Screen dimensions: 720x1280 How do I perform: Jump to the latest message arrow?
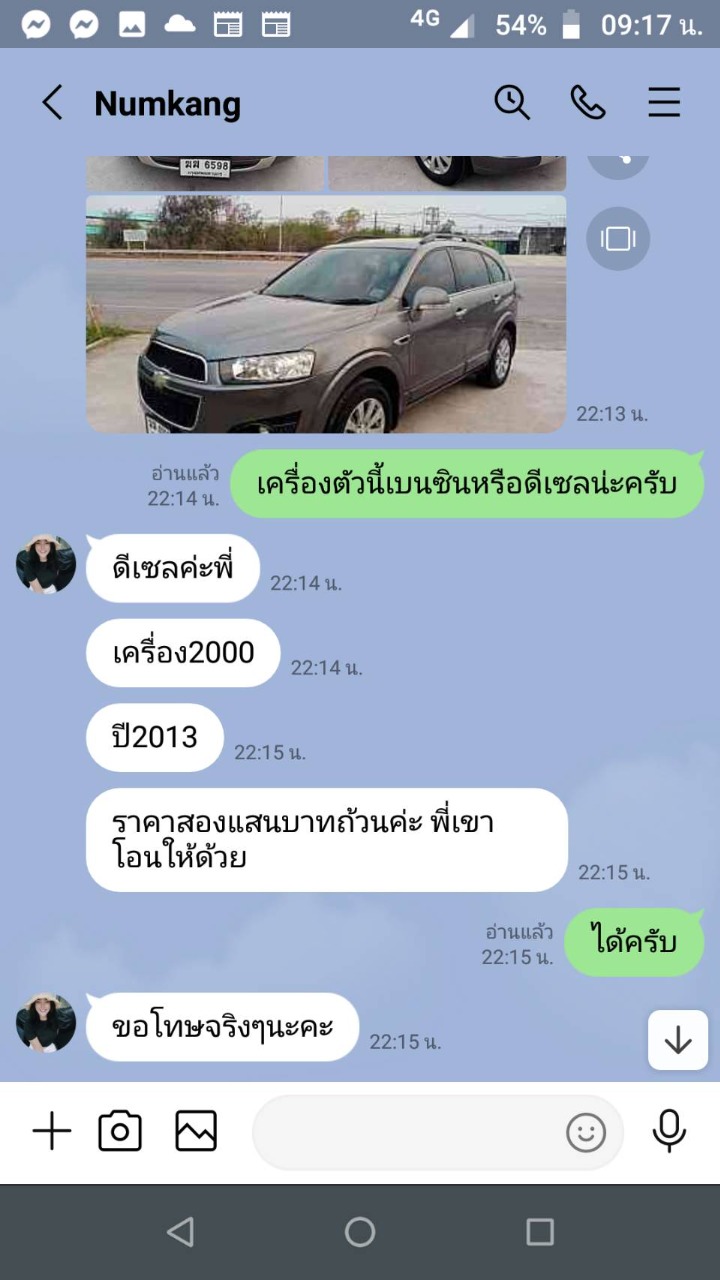pyautogui.click(x=678, y=1040)
